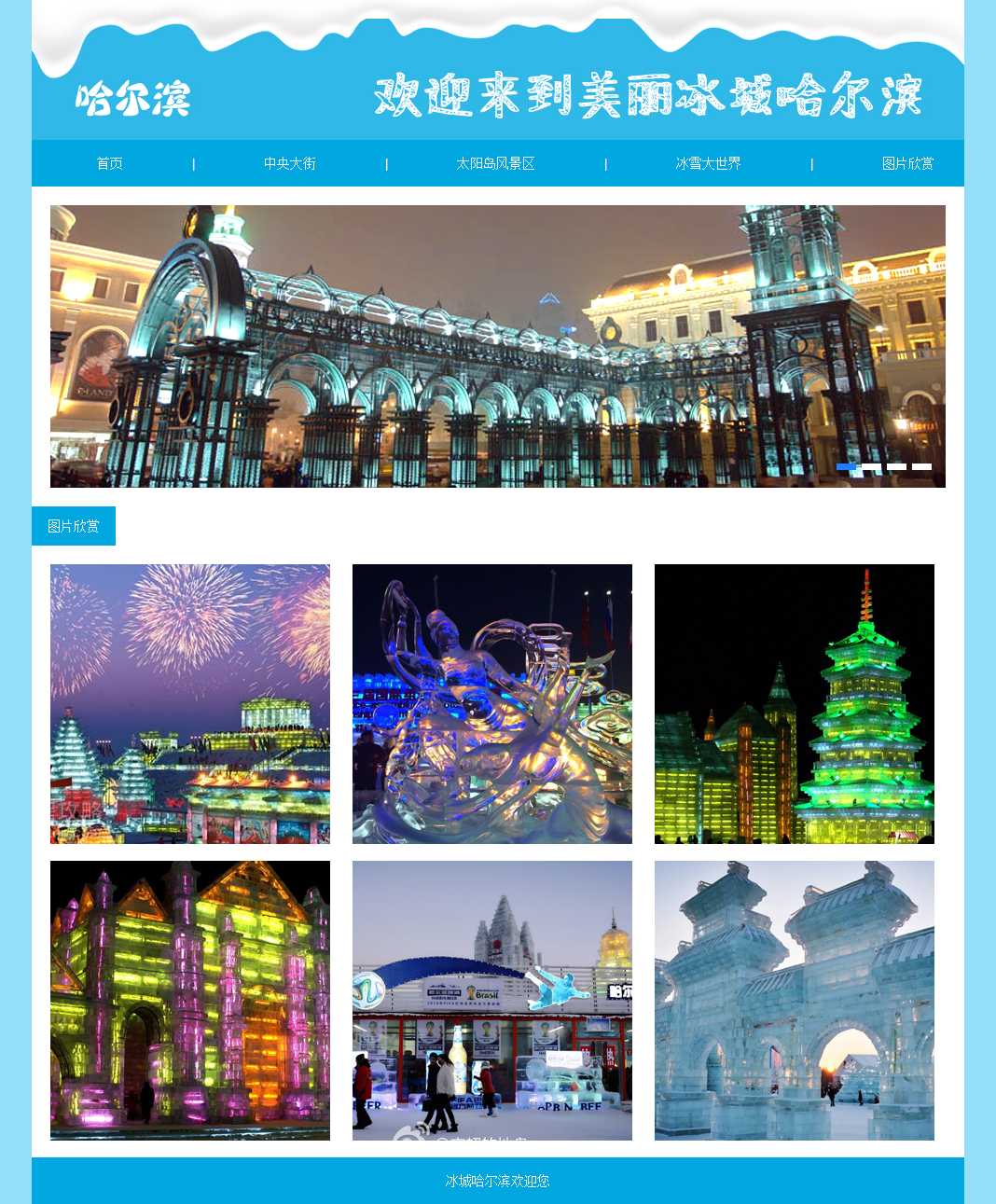The image size is (996, 1204).
Task: View the clear ice gate photo
Action: tap(795, 1000)
